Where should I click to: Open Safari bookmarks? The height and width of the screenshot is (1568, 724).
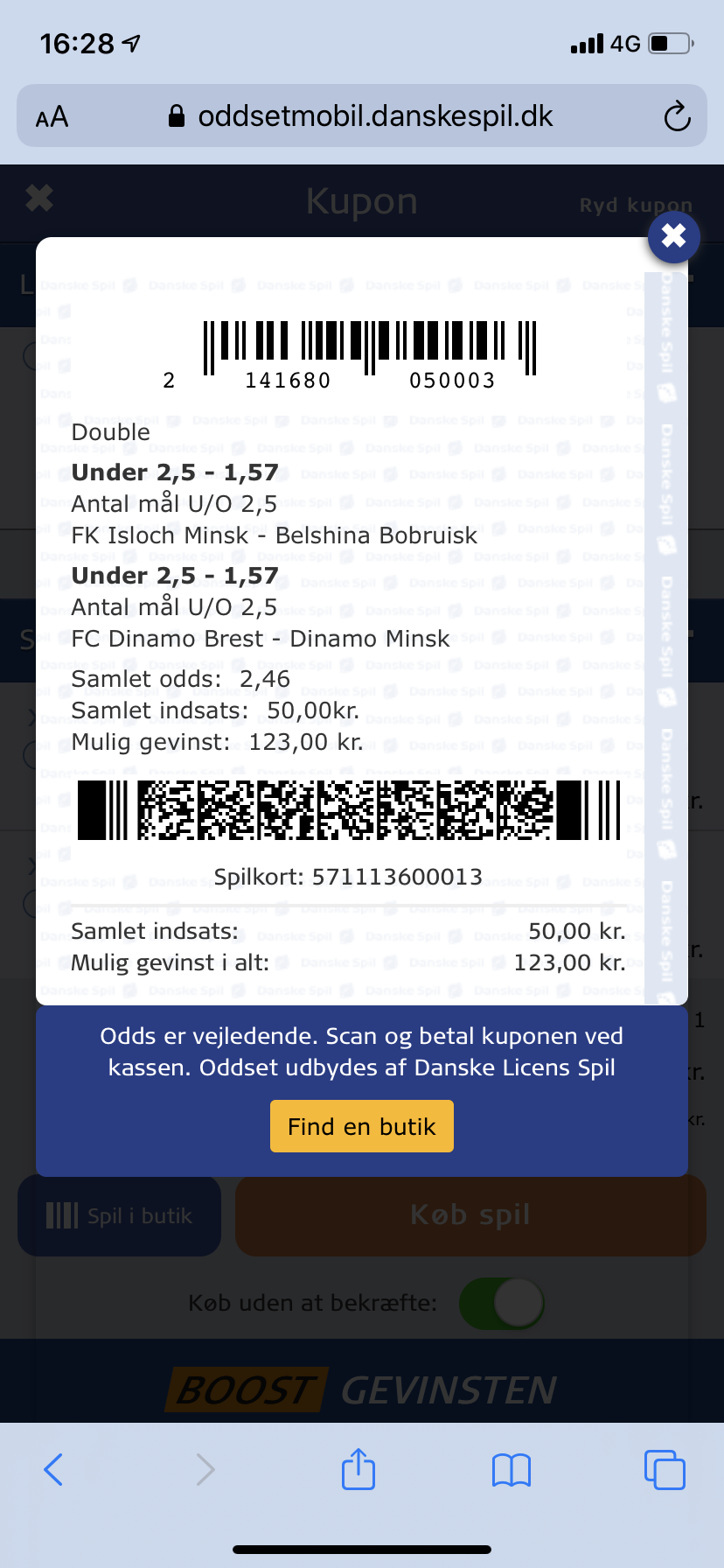click(512, 1470)
